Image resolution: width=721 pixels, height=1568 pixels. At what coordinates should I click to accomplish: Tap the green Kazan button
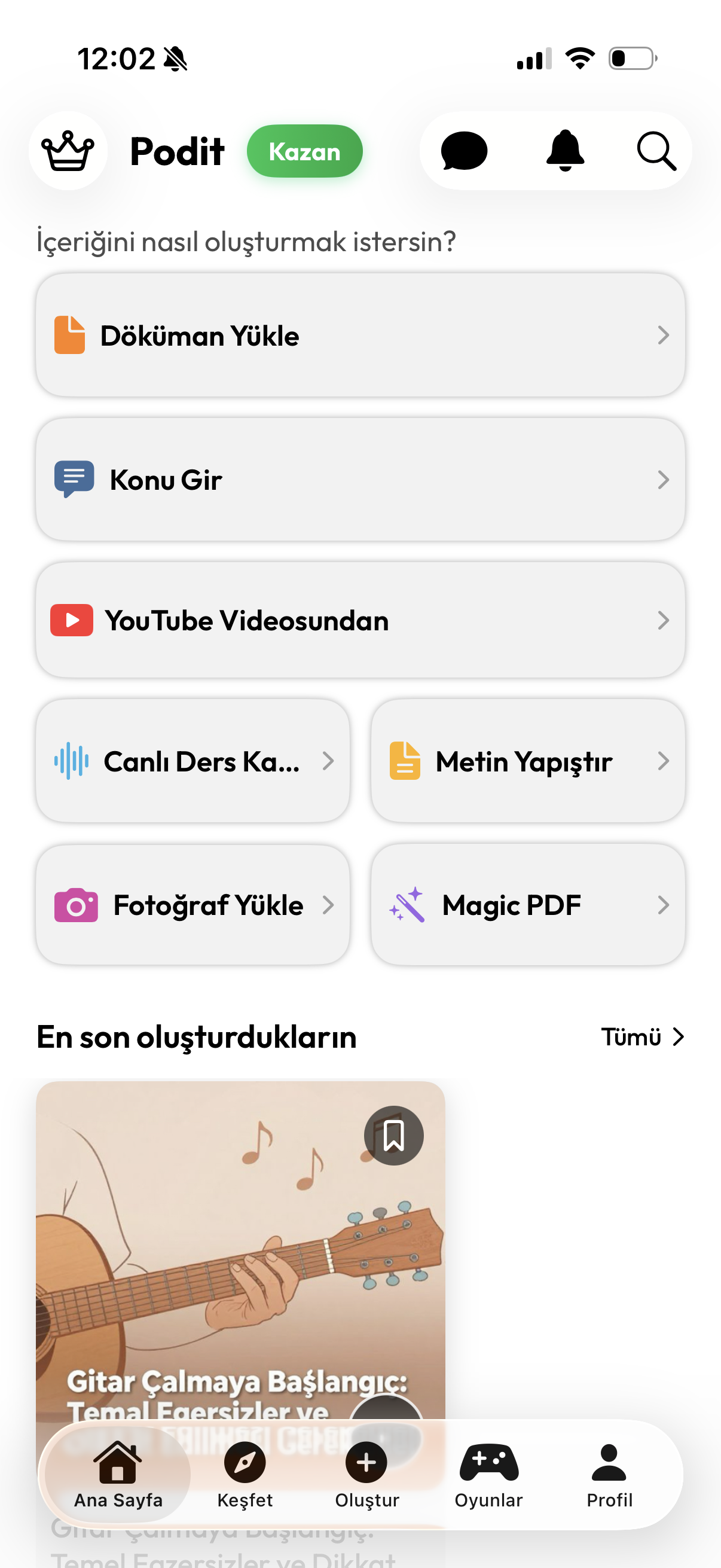[304, 151]
